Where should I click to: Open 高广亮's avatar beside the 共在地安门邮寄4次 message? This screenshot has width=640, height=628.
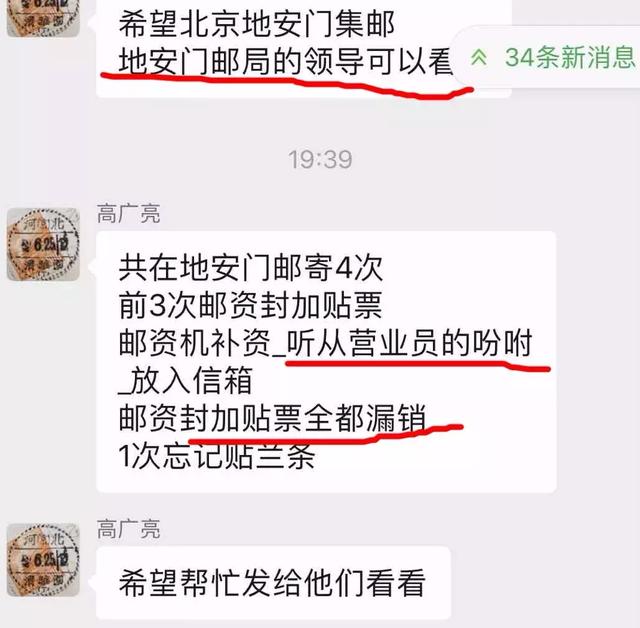43,244
